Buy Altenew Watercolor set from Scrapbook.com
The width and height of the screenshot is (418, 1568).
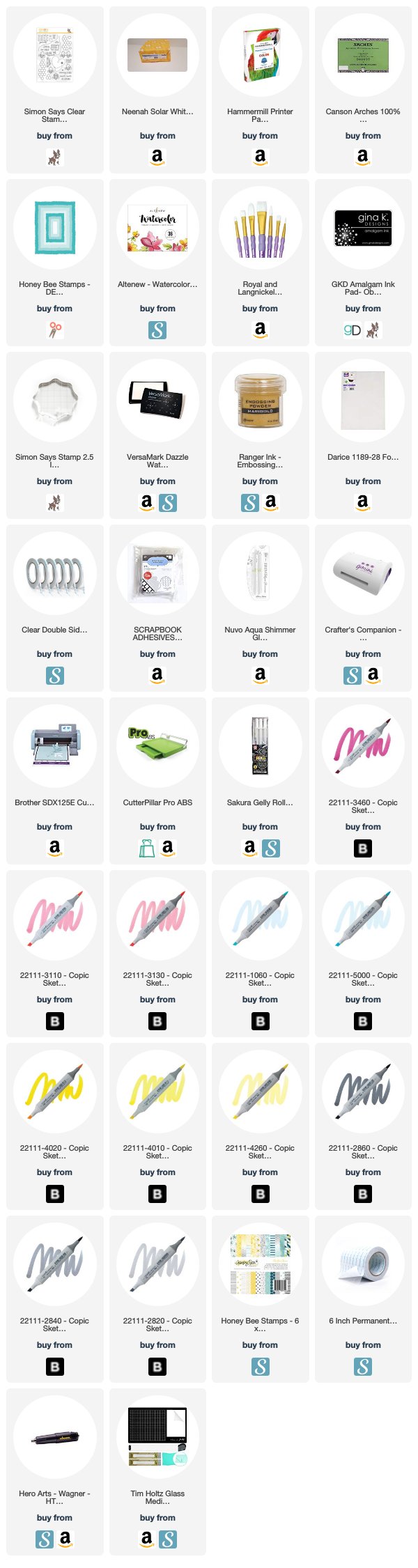[x=157, y=329]
